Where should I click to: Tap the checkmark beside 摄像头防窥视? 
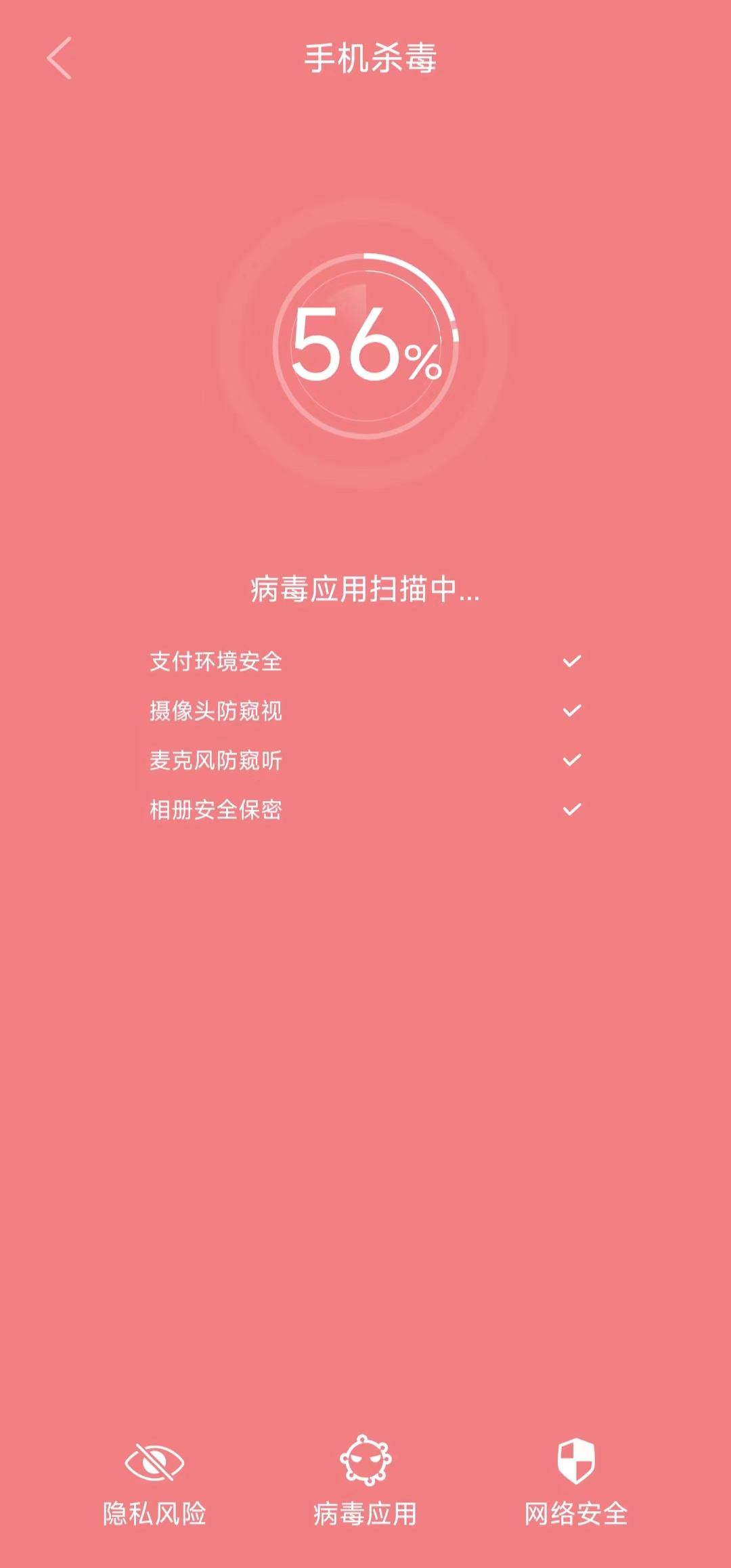pos(572,710)
